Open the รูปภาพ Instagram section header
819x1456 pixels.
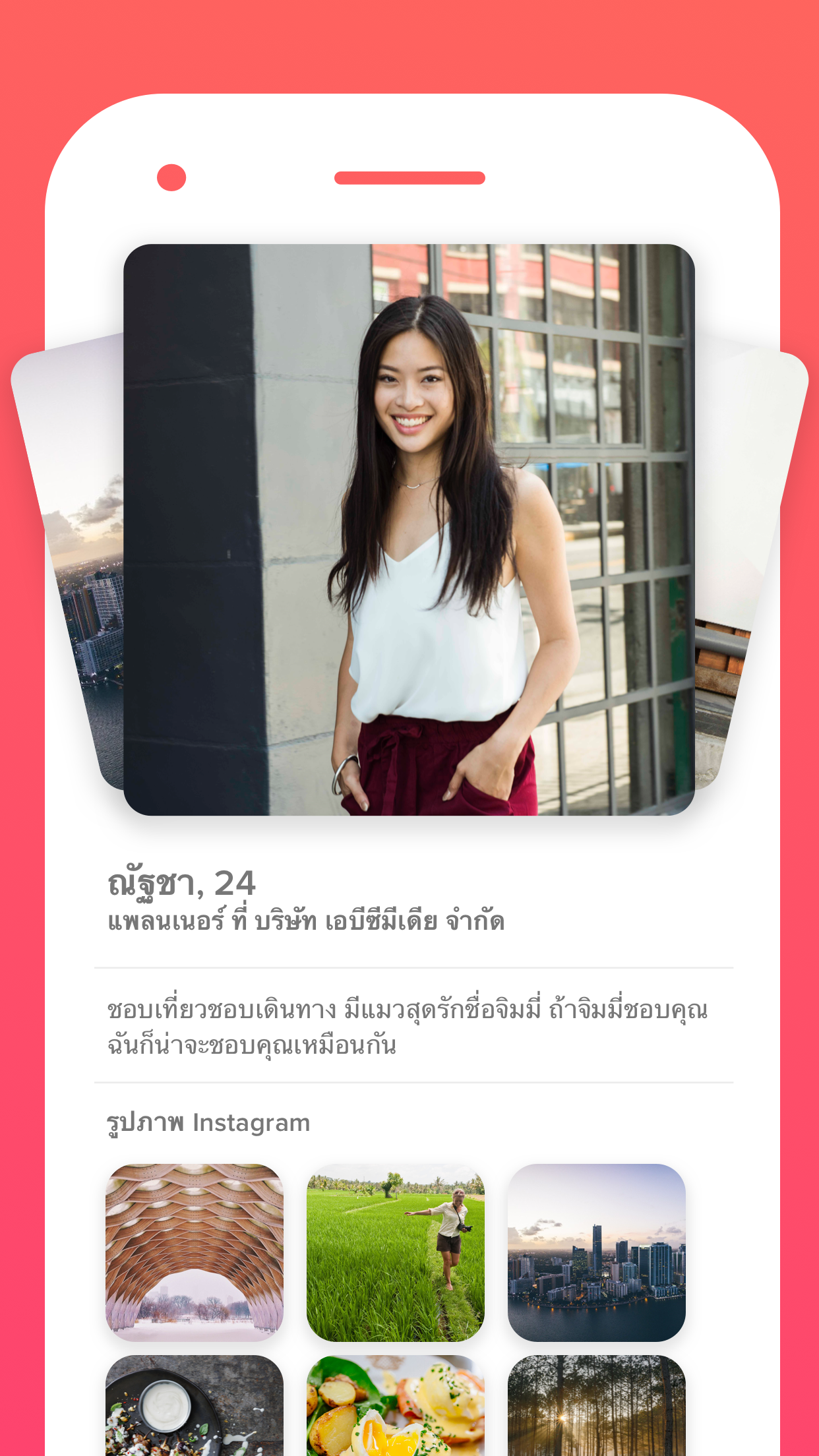[208, 1121]
